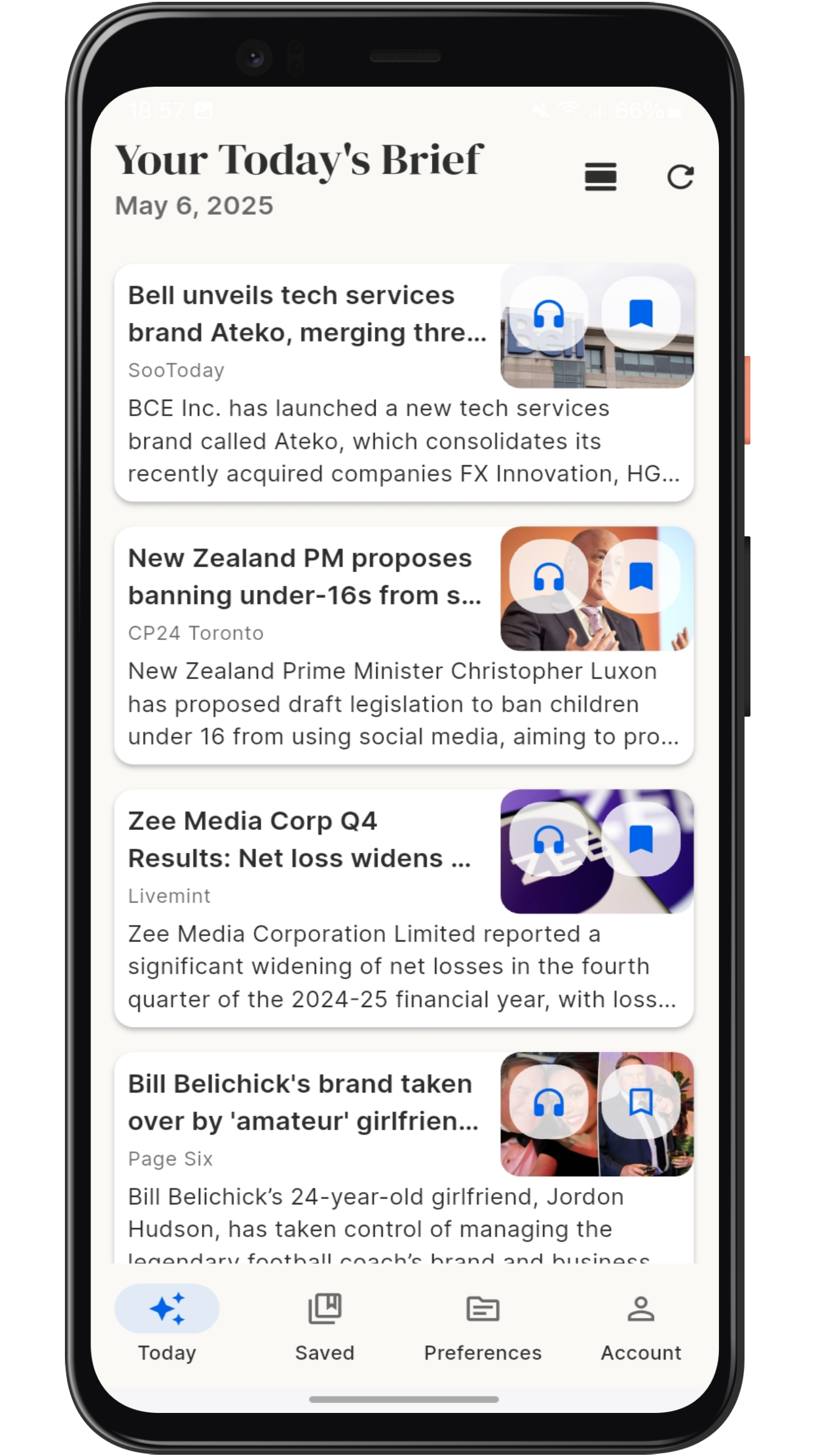Open the Account tab
This screenshot has width=819, height=1456.
point(641,1324)
